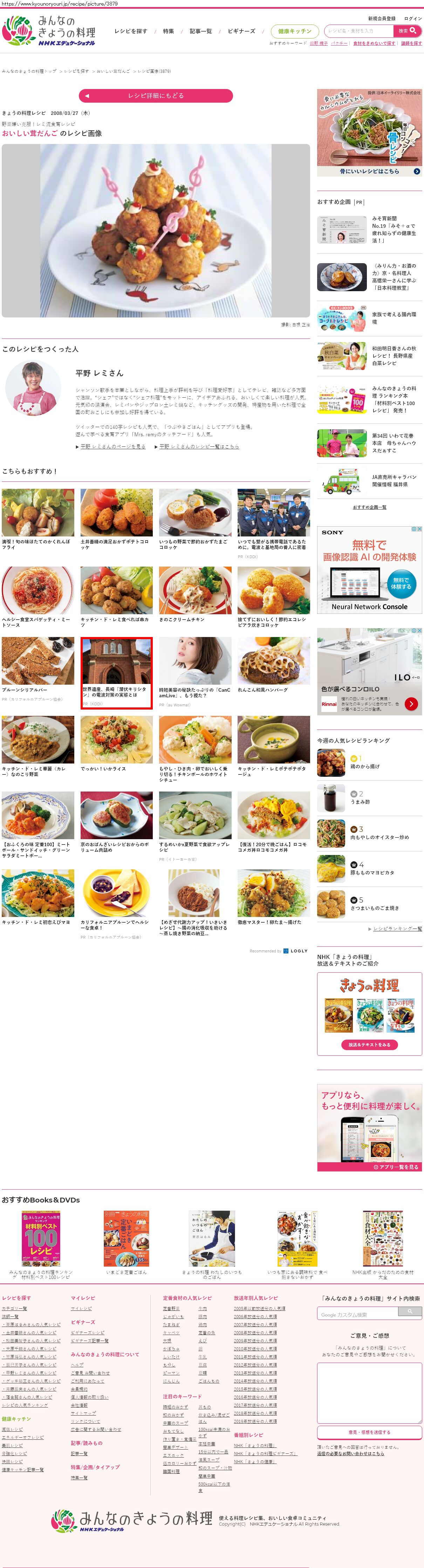Viewport: 424px width, 1568px height.
Task: Open 新規会員登録 link
Action: (x=381, y=18)
